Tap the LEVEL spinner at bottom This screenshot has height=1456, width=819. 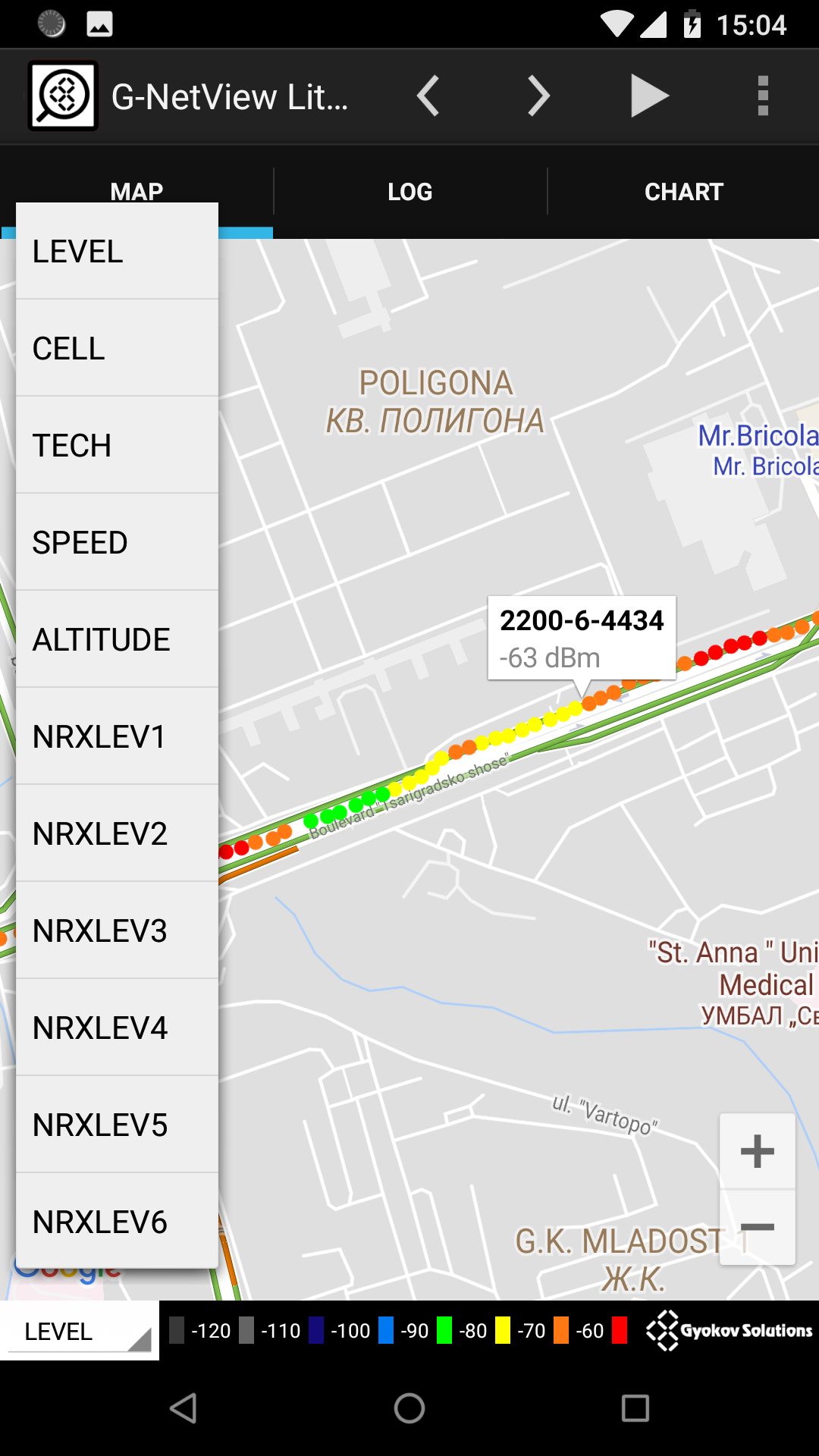pyautogui.click(x=80, y=1332)
